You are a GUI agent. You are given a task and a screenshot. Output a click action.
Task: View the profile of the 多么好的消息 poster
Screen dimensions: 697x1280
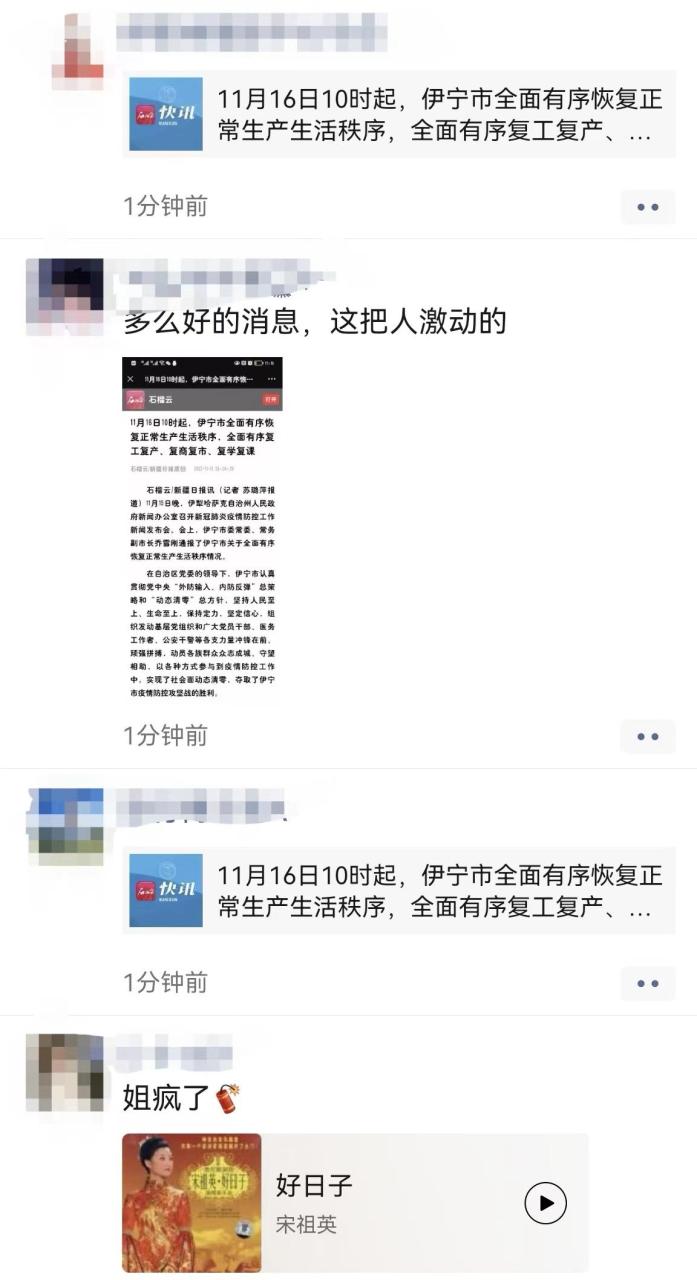pyautogui.click(x=64, y=297)
